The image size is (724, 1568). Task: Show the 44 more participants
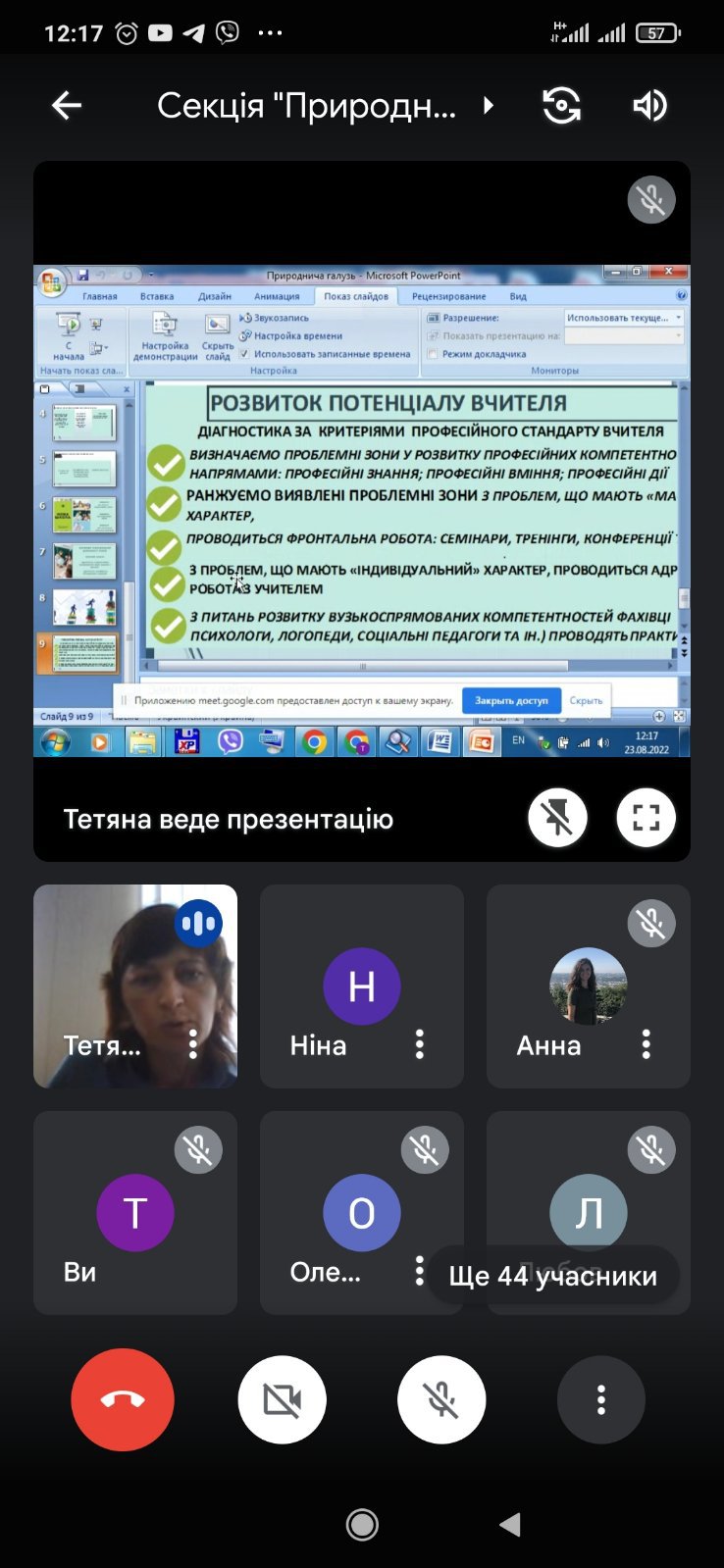(x=553, y=1276)
